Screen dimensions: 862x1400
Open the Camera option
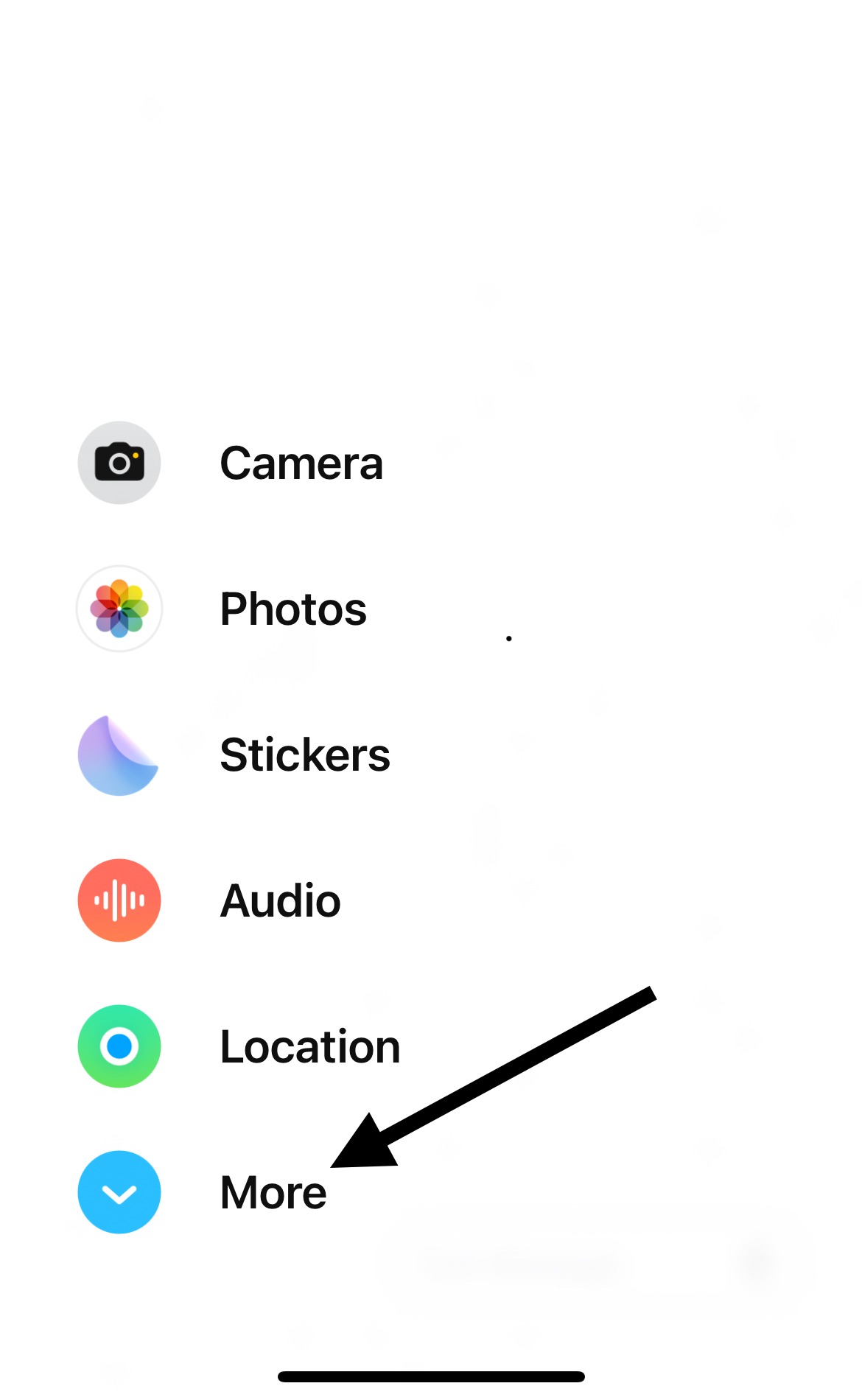point(119,463)
